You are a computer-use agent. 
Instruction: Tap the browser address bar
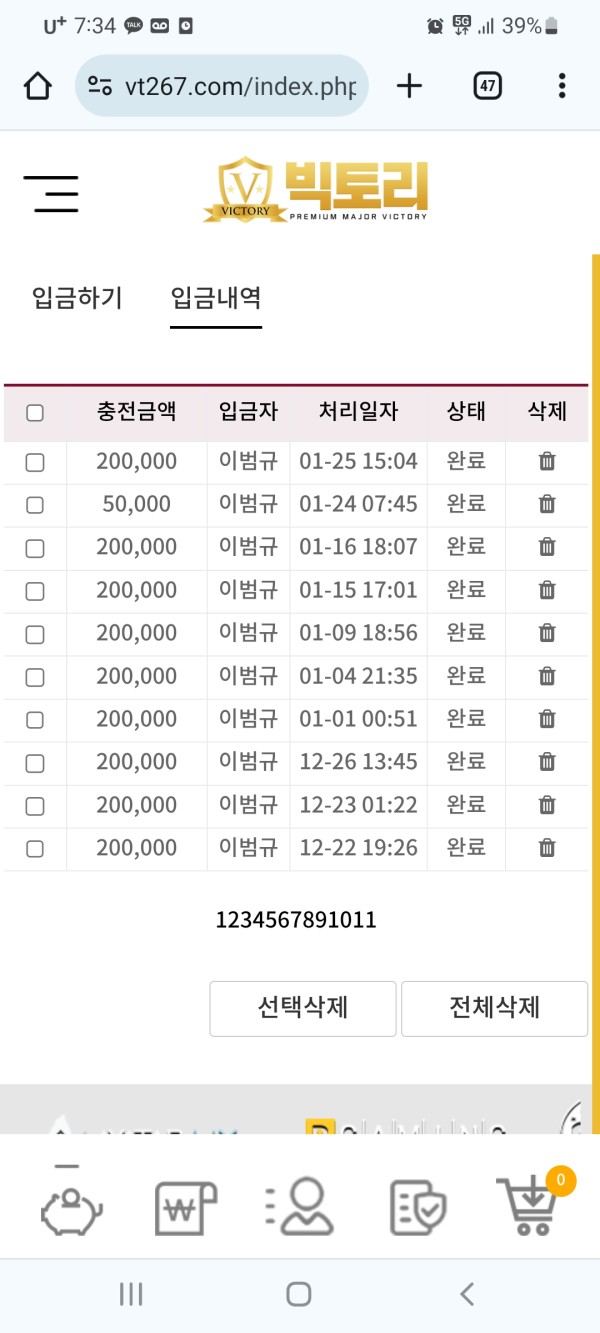pyautogui.click(x=222, y=86)
